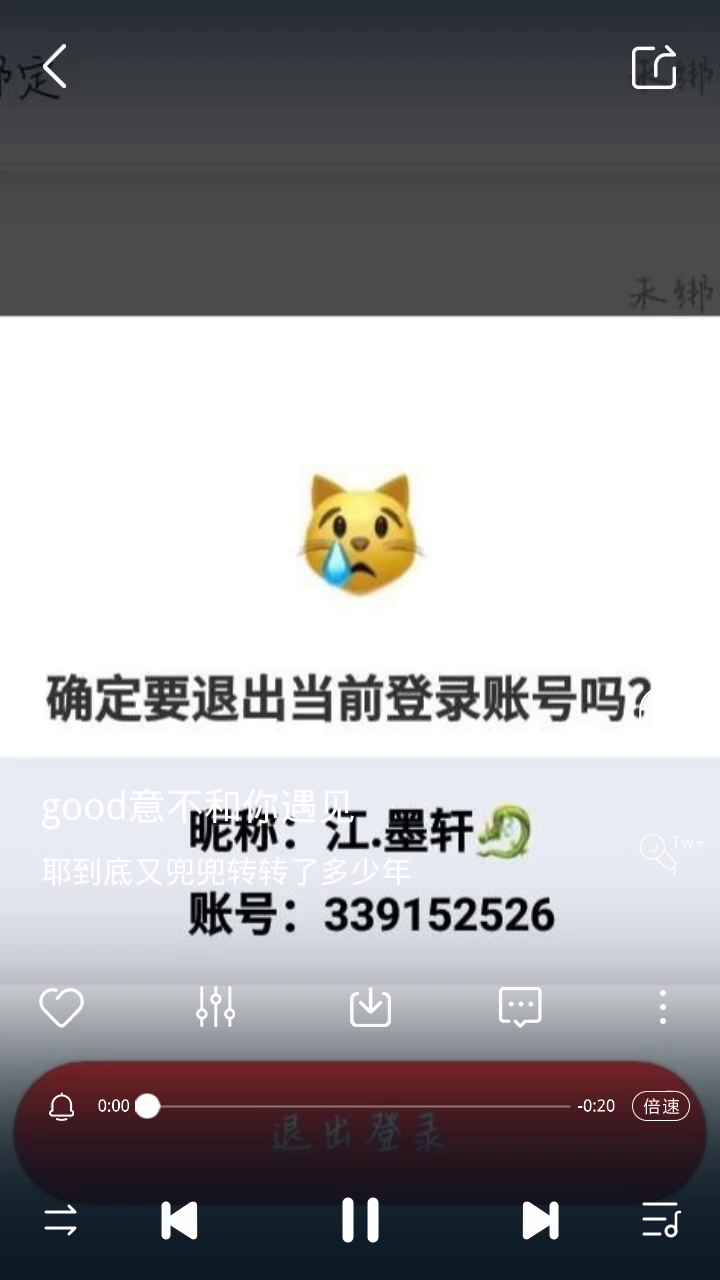Open the karaoke microphone icon
The image size is (720, 1280).
(x=660, y=853)
